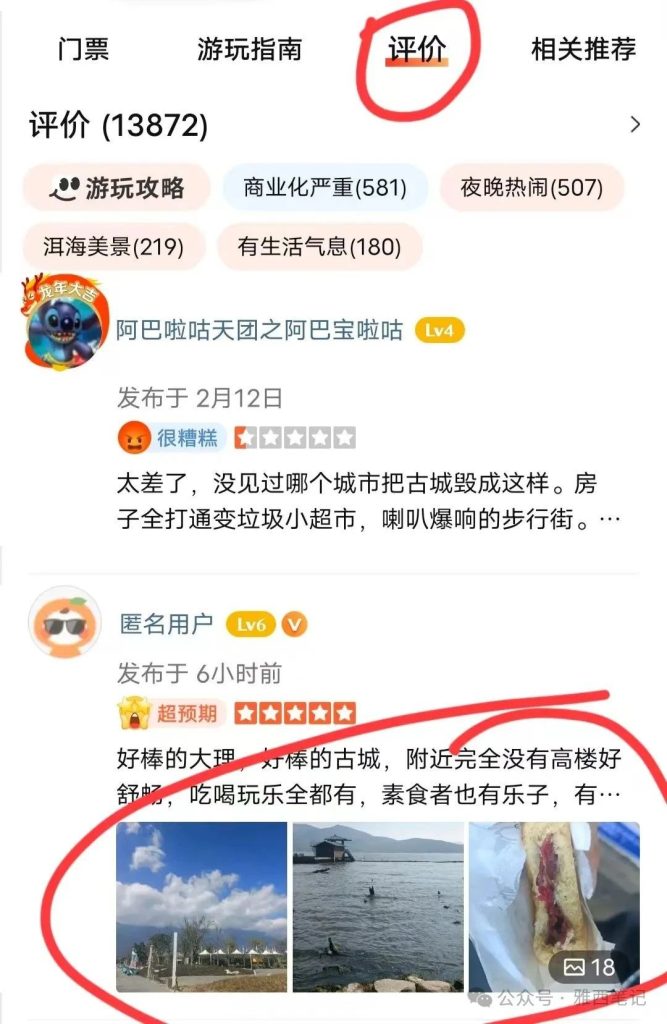Open the 匿名用户 review avatar
Viewport: 667px width, 1024px height.
pos(63,625)
